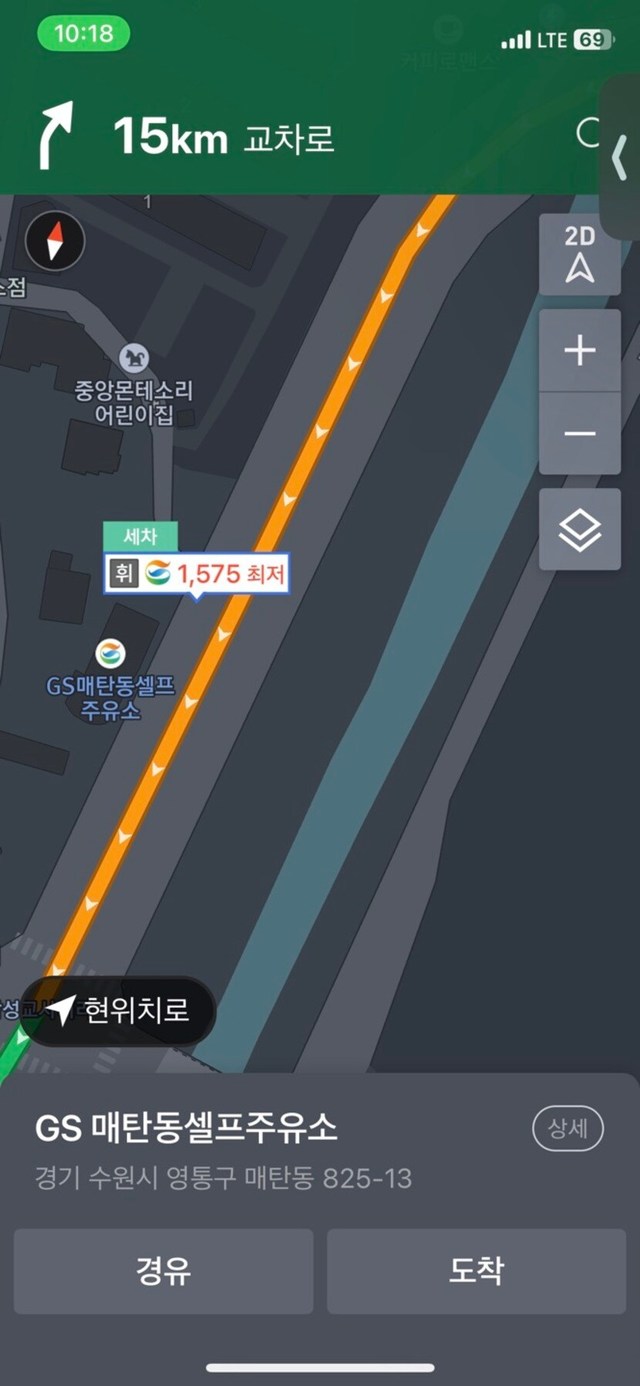Tap the refresh icon in the green header
Viewport: 640px width, 1386px height.
[590, 133]
